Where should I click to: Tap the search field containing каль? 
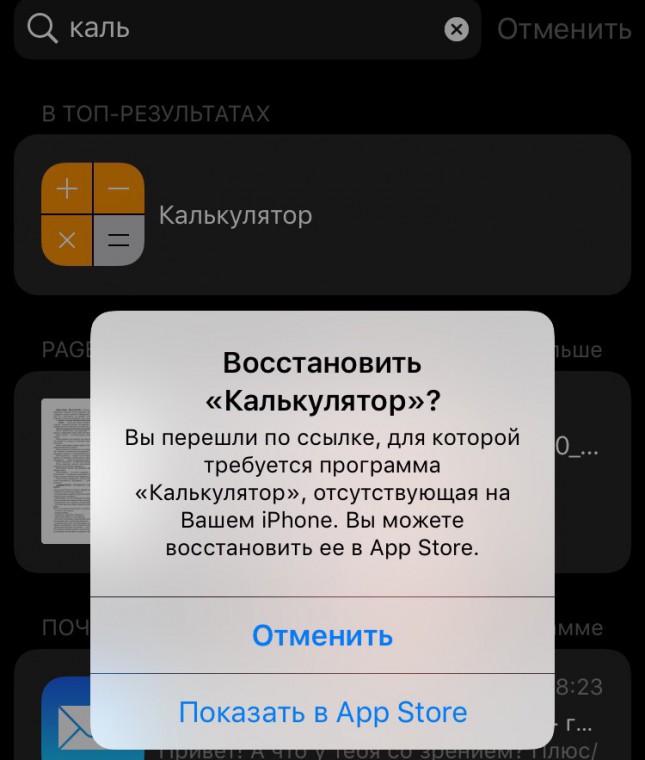240,29
